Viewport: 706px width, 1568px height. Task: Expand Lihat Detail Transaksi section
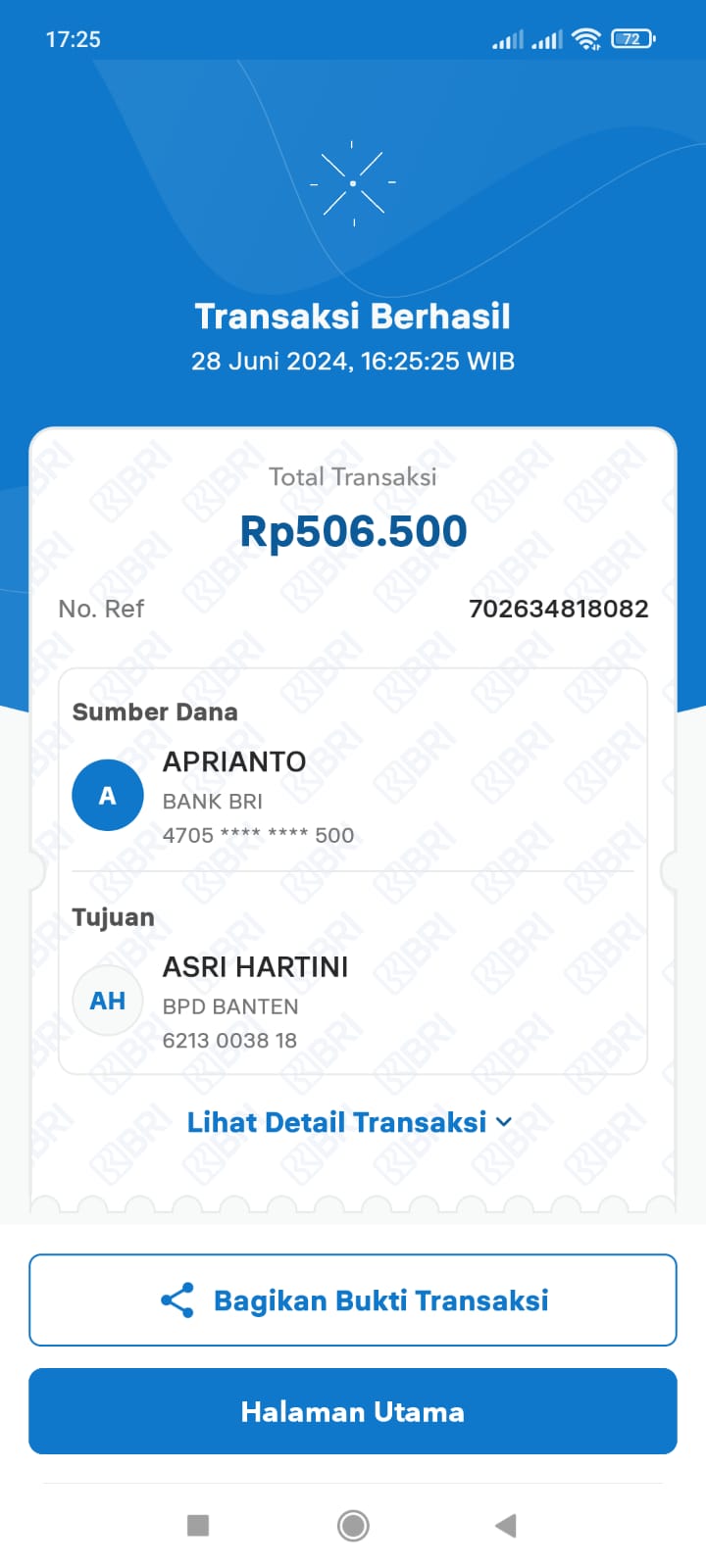click(337, 1122)
